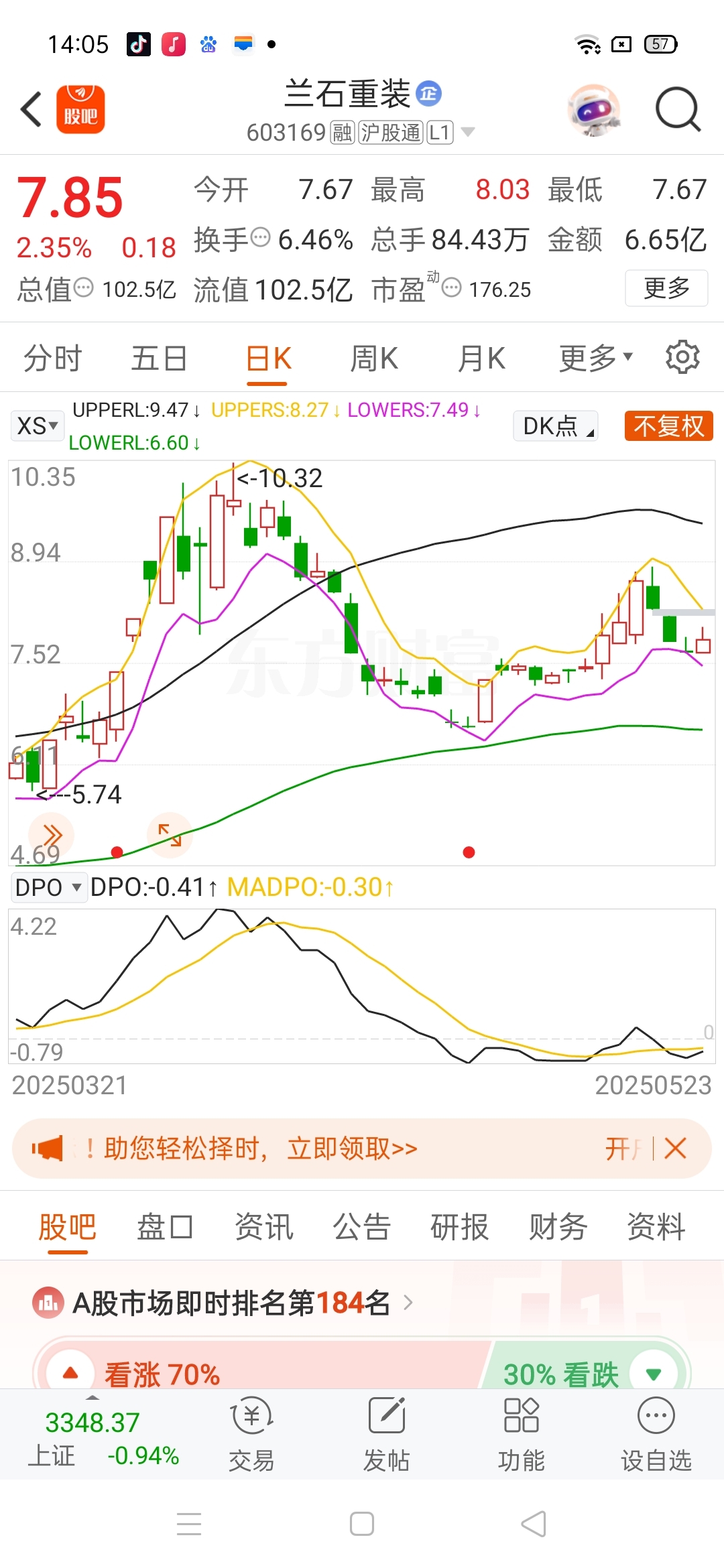Expand the 更多 chart period dropdown

(x=595, y=358)
